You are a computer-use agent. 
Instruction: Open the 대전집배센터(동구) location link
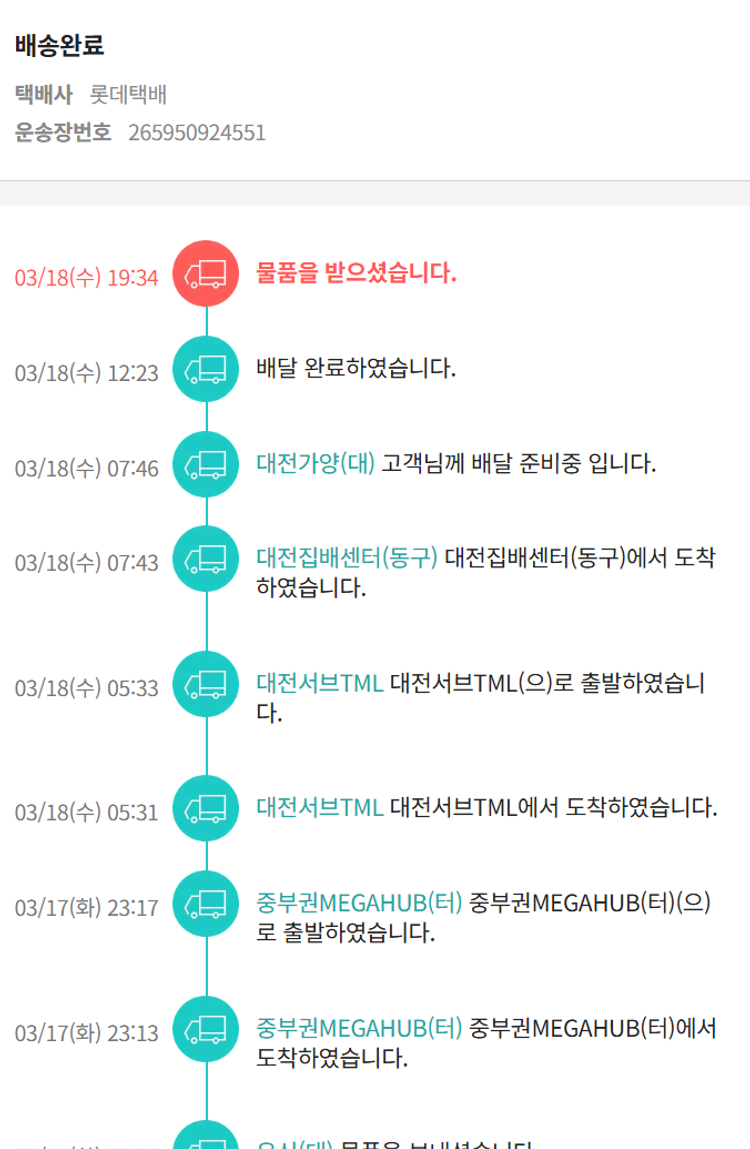point(346,558)
